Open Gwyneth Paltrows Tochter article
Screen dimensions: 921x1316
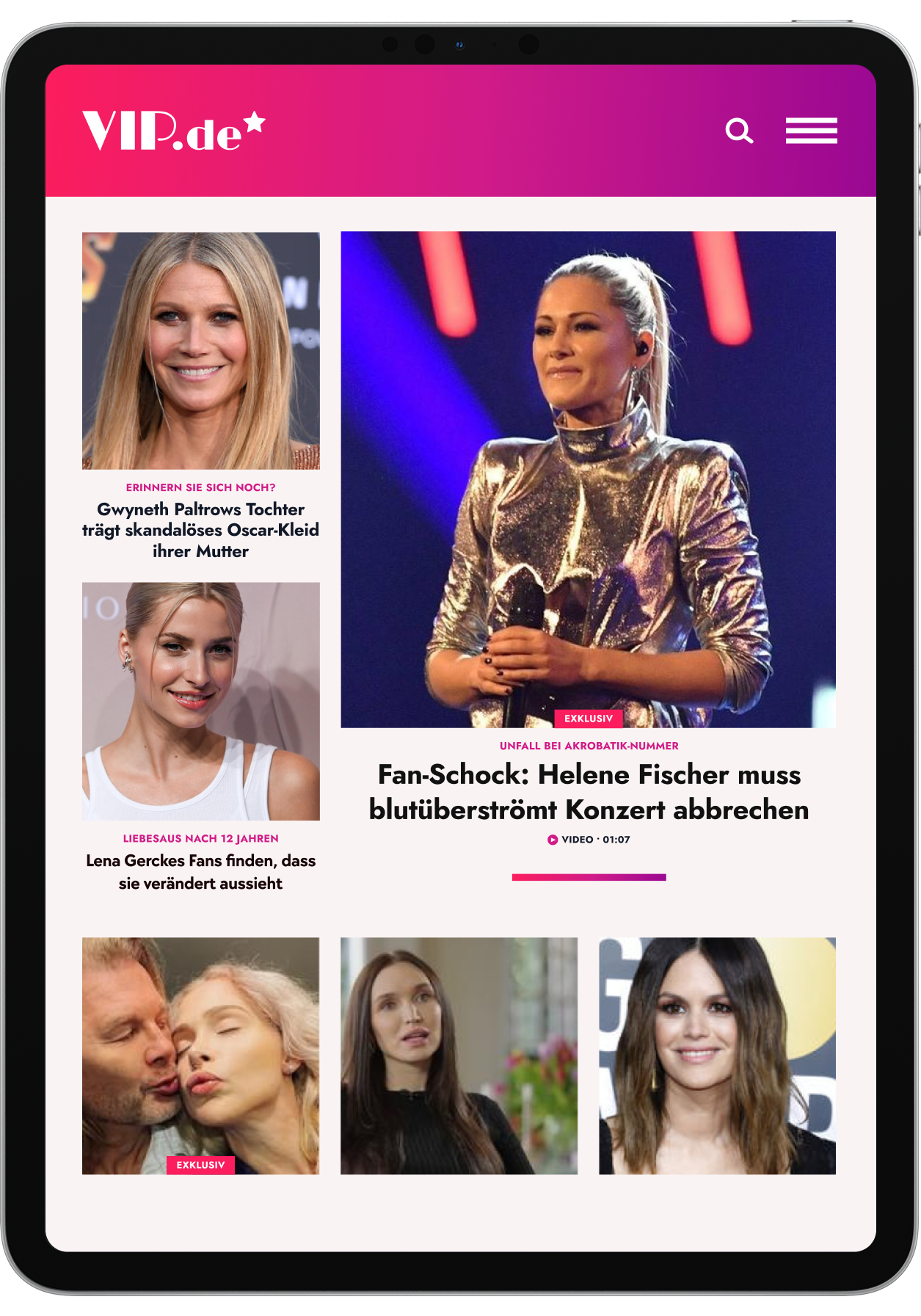click(200, 529)
